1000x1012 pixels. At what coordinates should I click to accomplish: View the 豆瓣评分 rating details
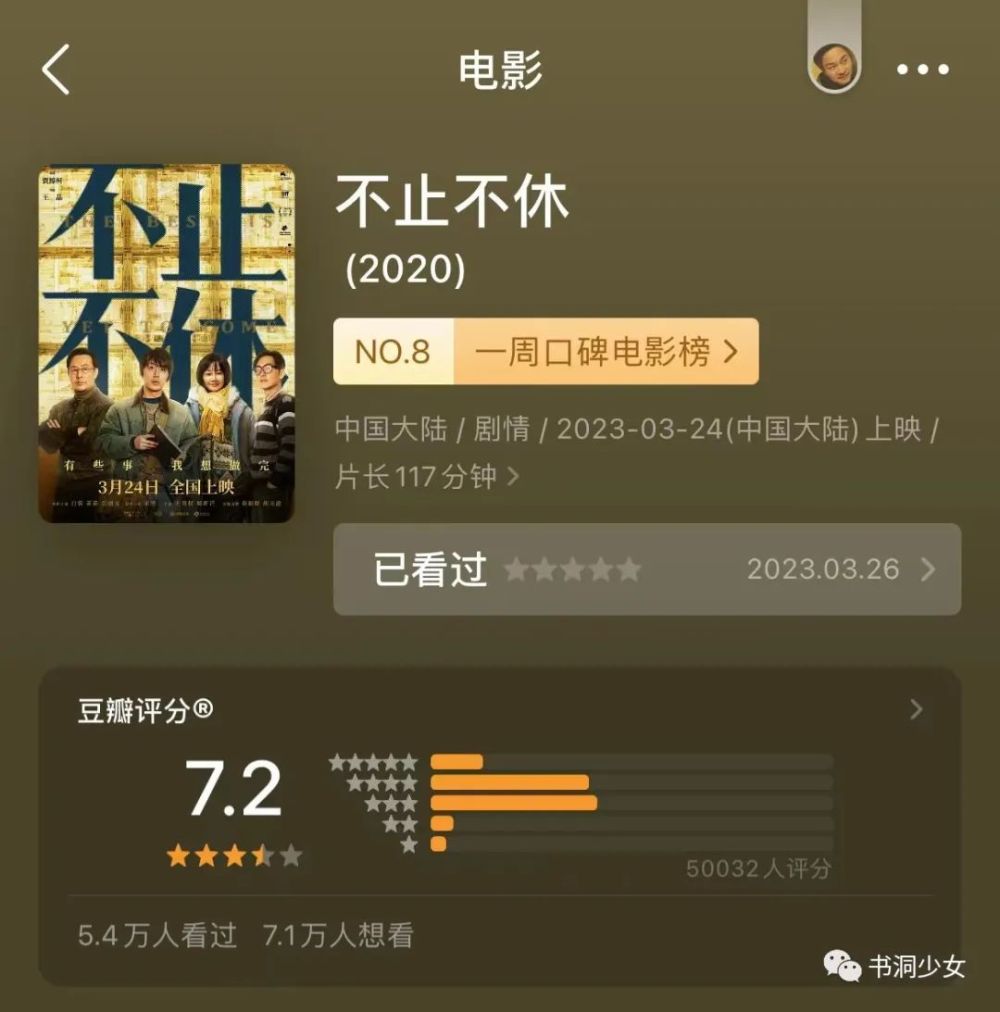pyautogui.click(x=916, y=710)
